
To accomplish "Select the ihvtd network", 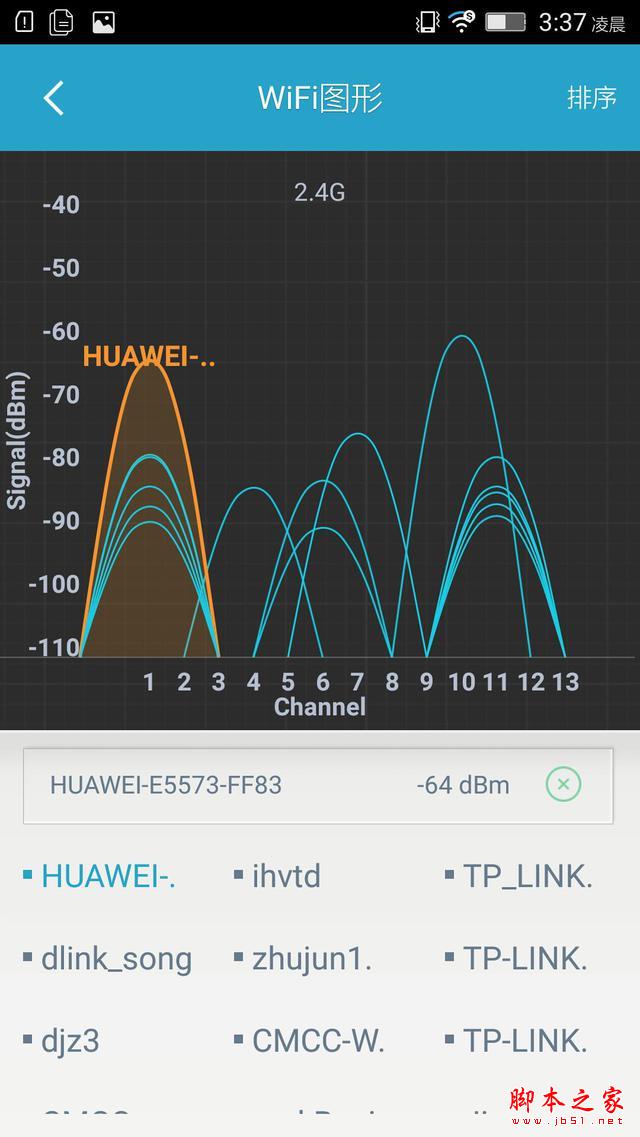I will click(285, 877).
